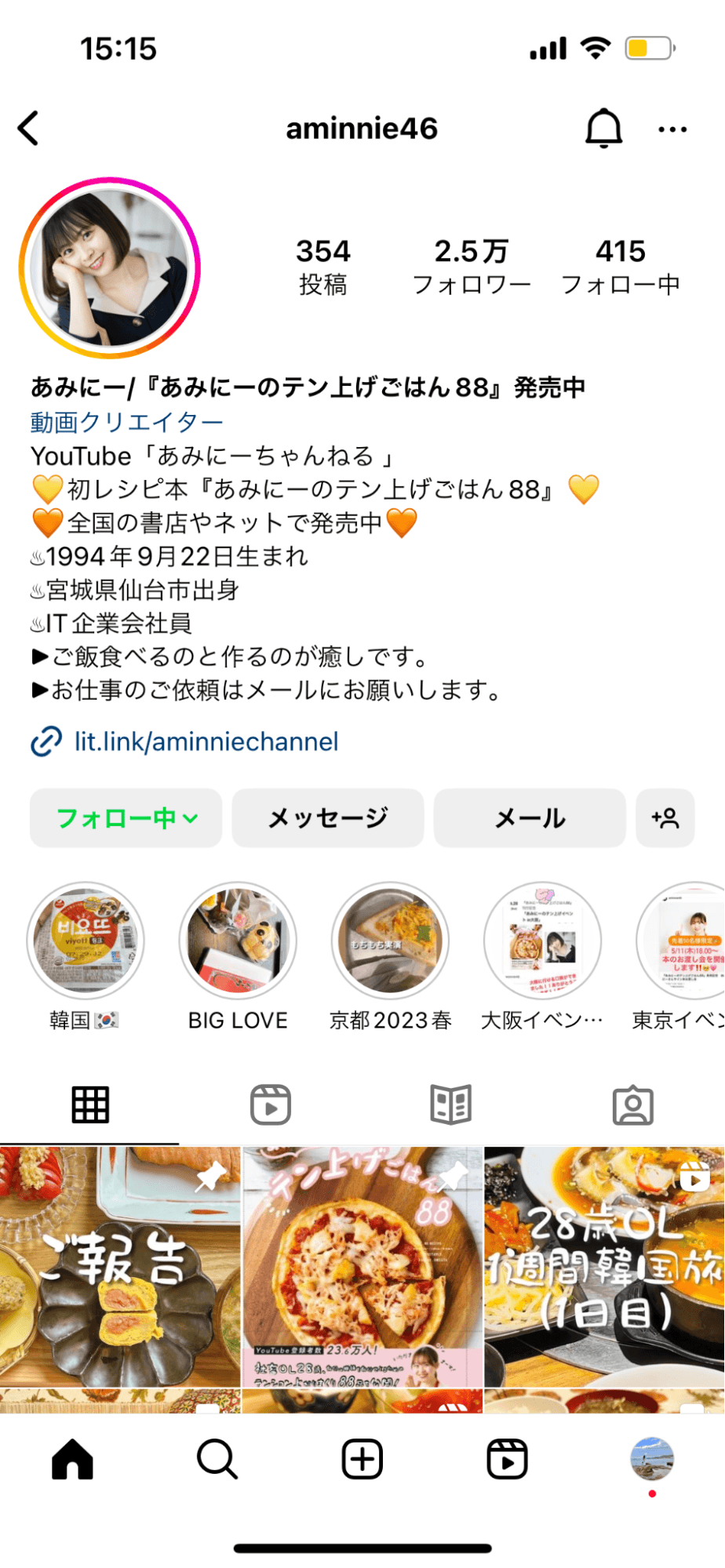Switch to the Reels profile tab

coord(271,1105)
